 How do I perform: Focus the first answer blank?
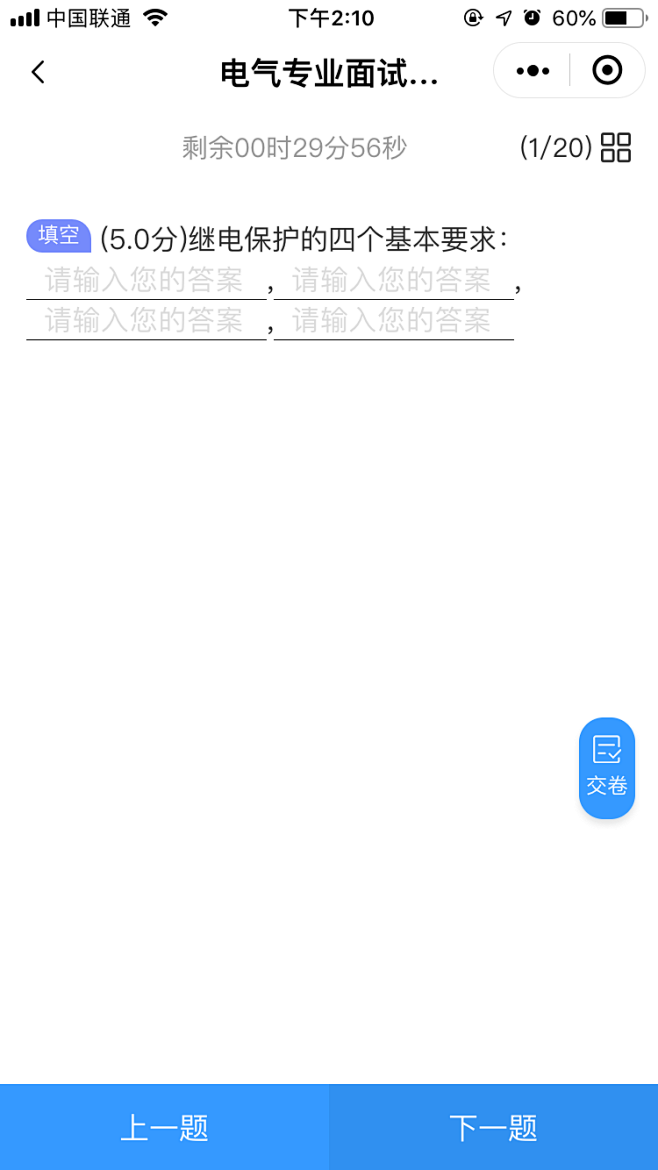146,281
